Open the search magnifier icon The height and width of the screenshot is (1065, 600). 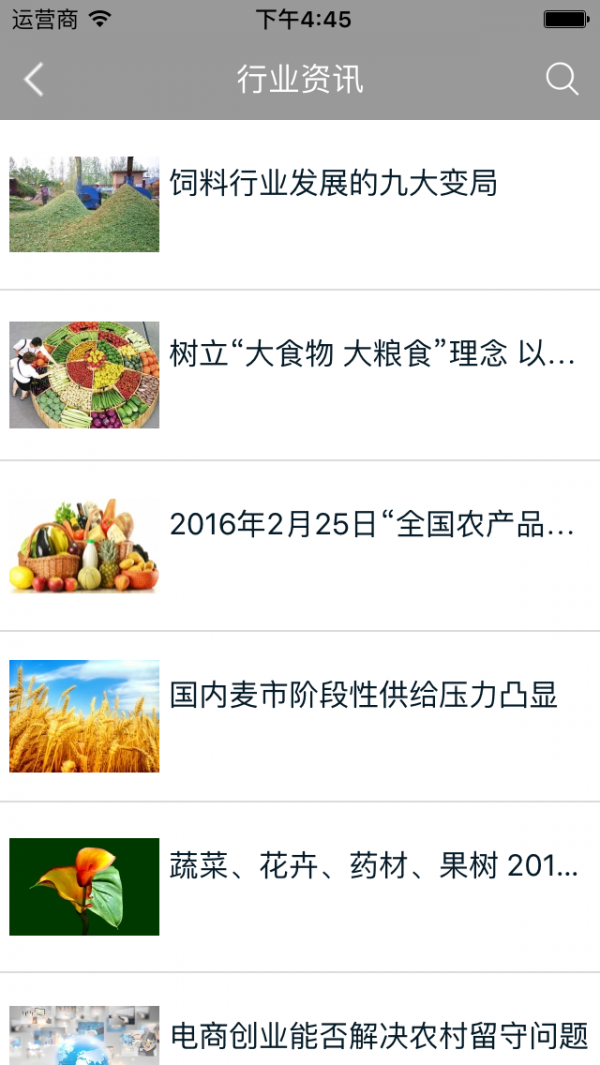[562, 80]
